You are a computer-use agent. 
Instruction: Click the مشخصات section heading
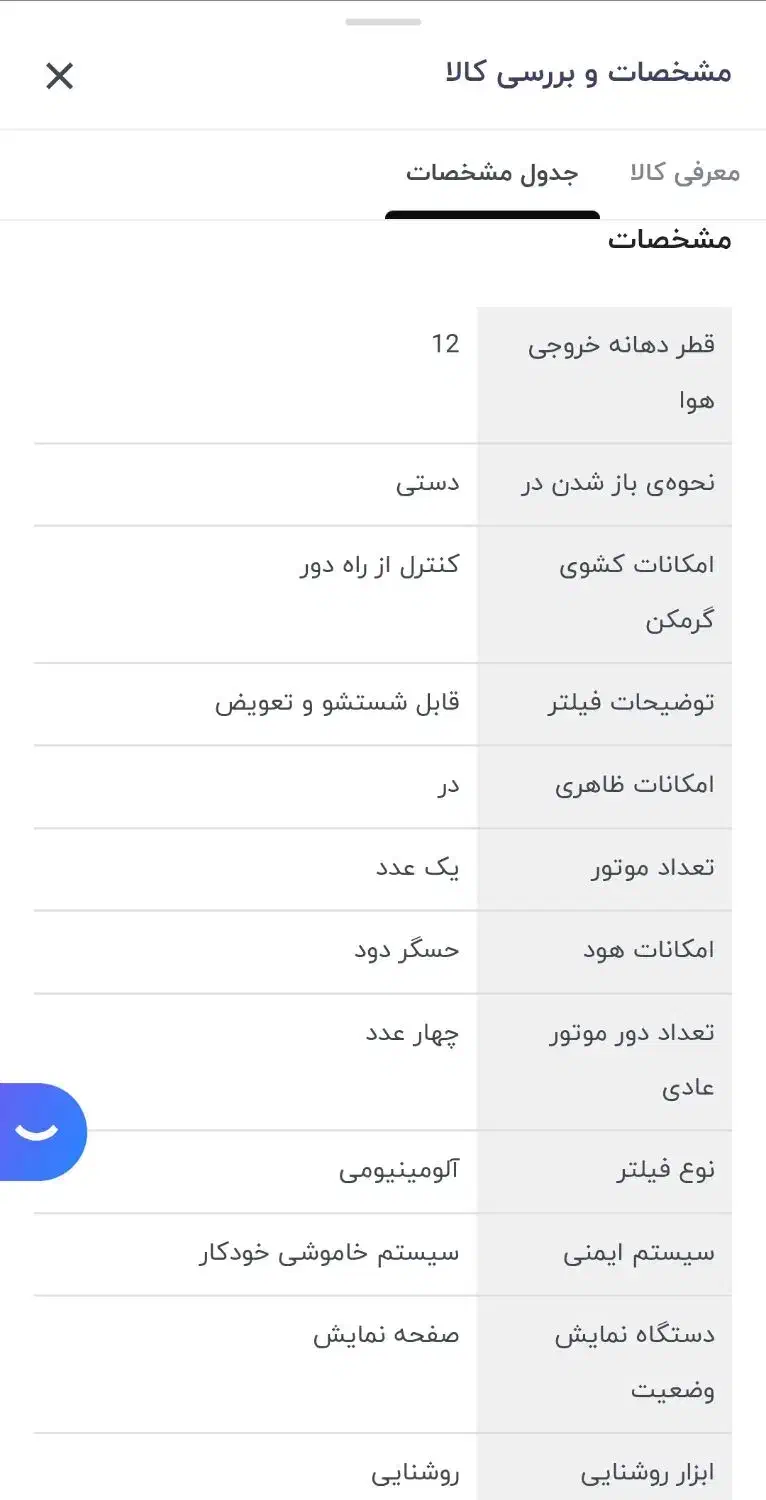671,239
